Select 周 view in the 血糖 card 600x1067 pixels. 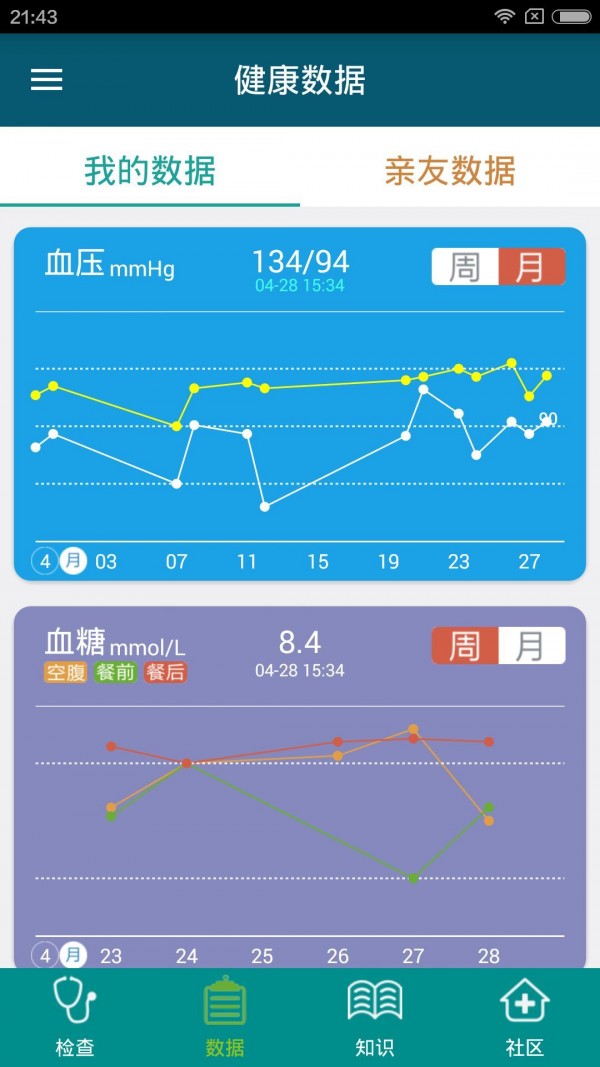click(465, 646)
